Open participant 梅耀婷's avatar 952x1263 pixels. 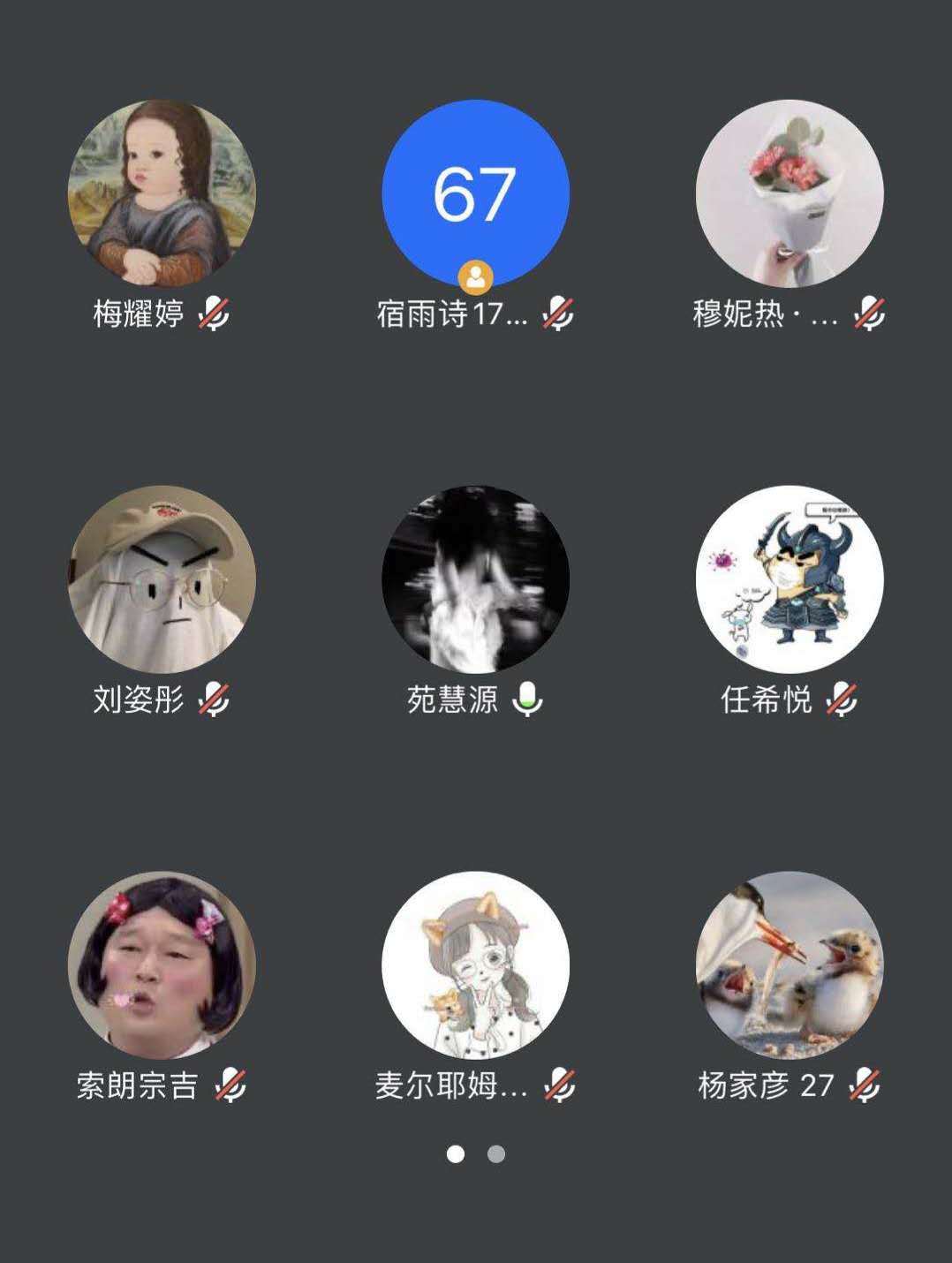pyautogui.click(x=162, y=193)
